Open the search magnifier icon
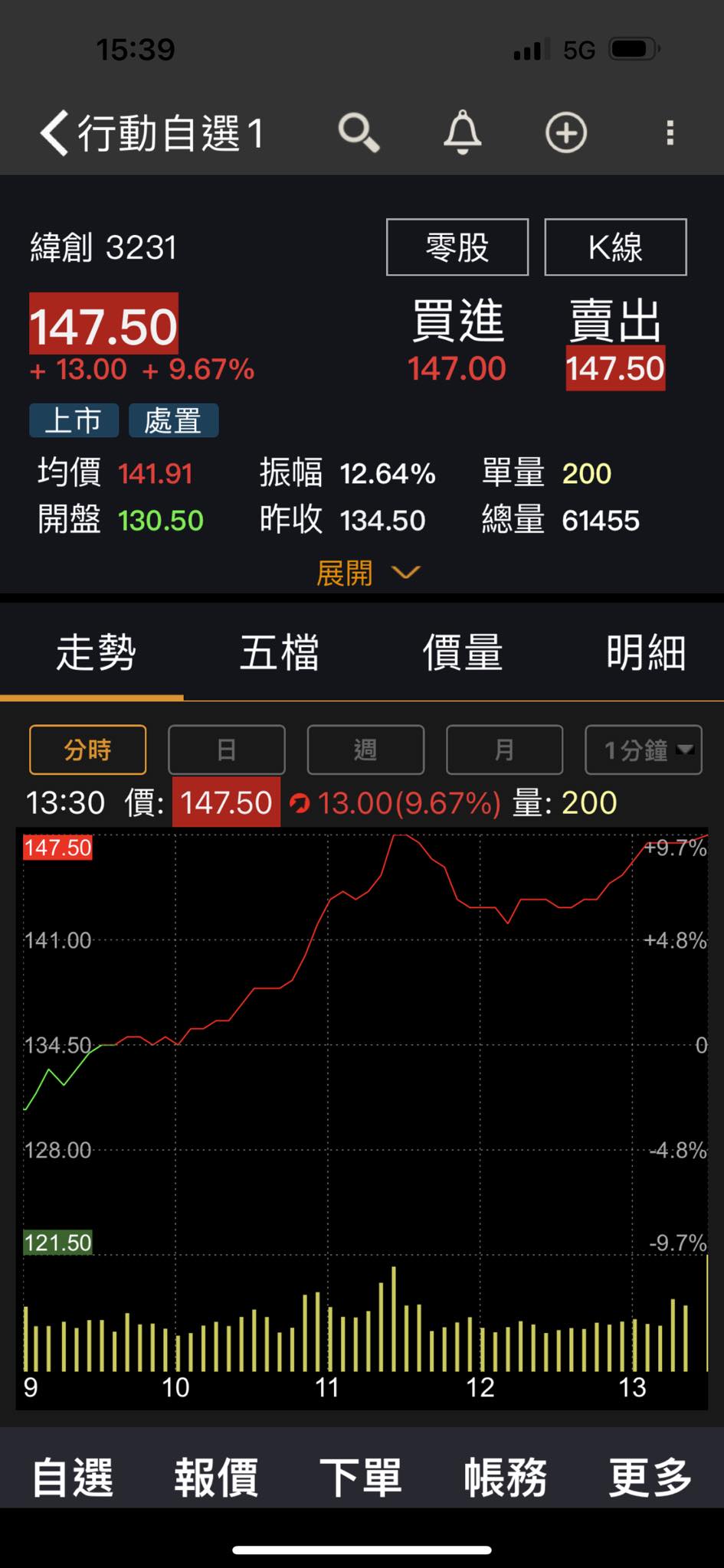 [359, 133]
